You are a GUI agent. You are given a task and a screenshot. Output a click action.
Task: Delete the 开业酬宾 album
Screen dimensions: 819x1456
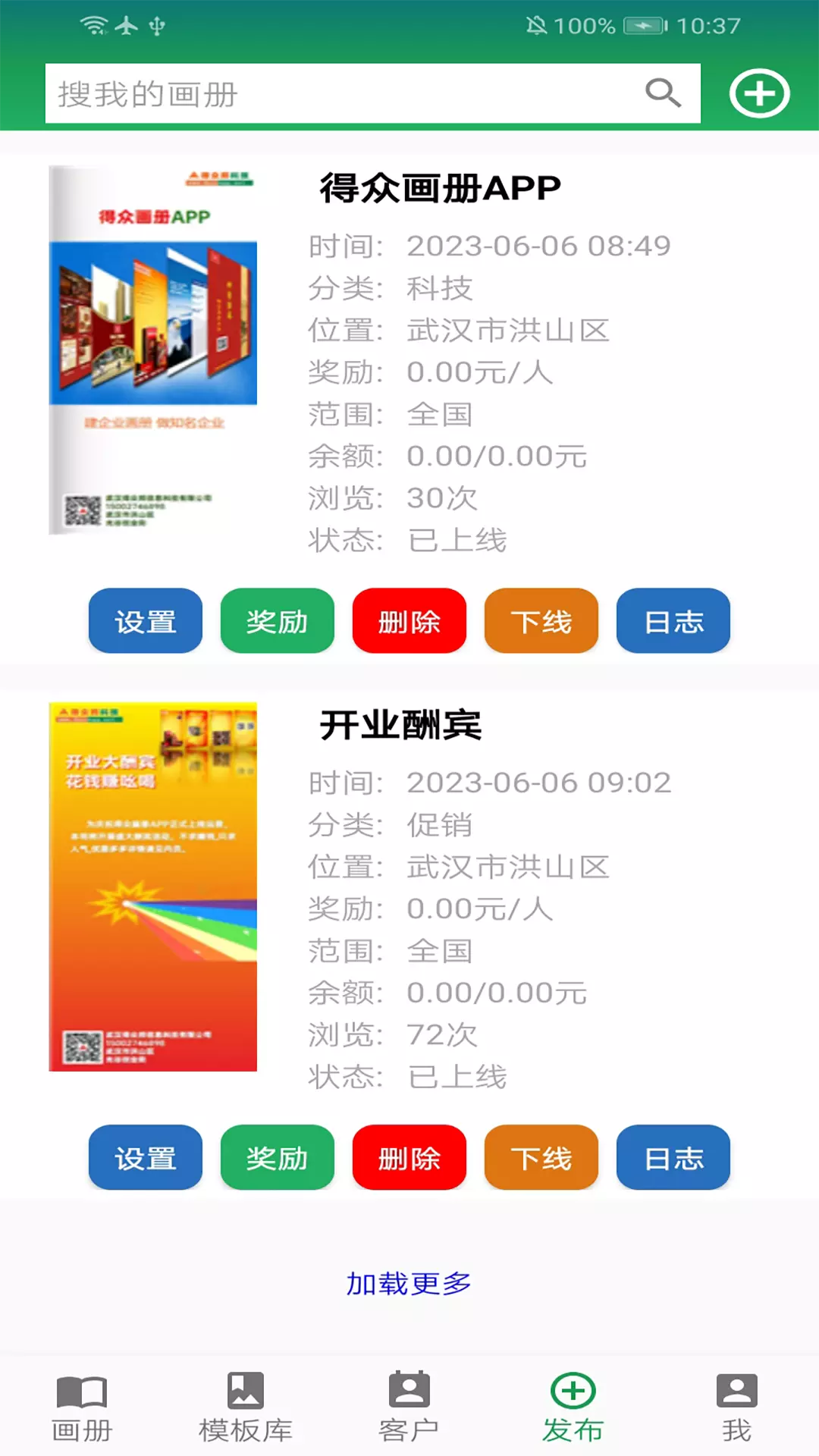(409, 1157)
